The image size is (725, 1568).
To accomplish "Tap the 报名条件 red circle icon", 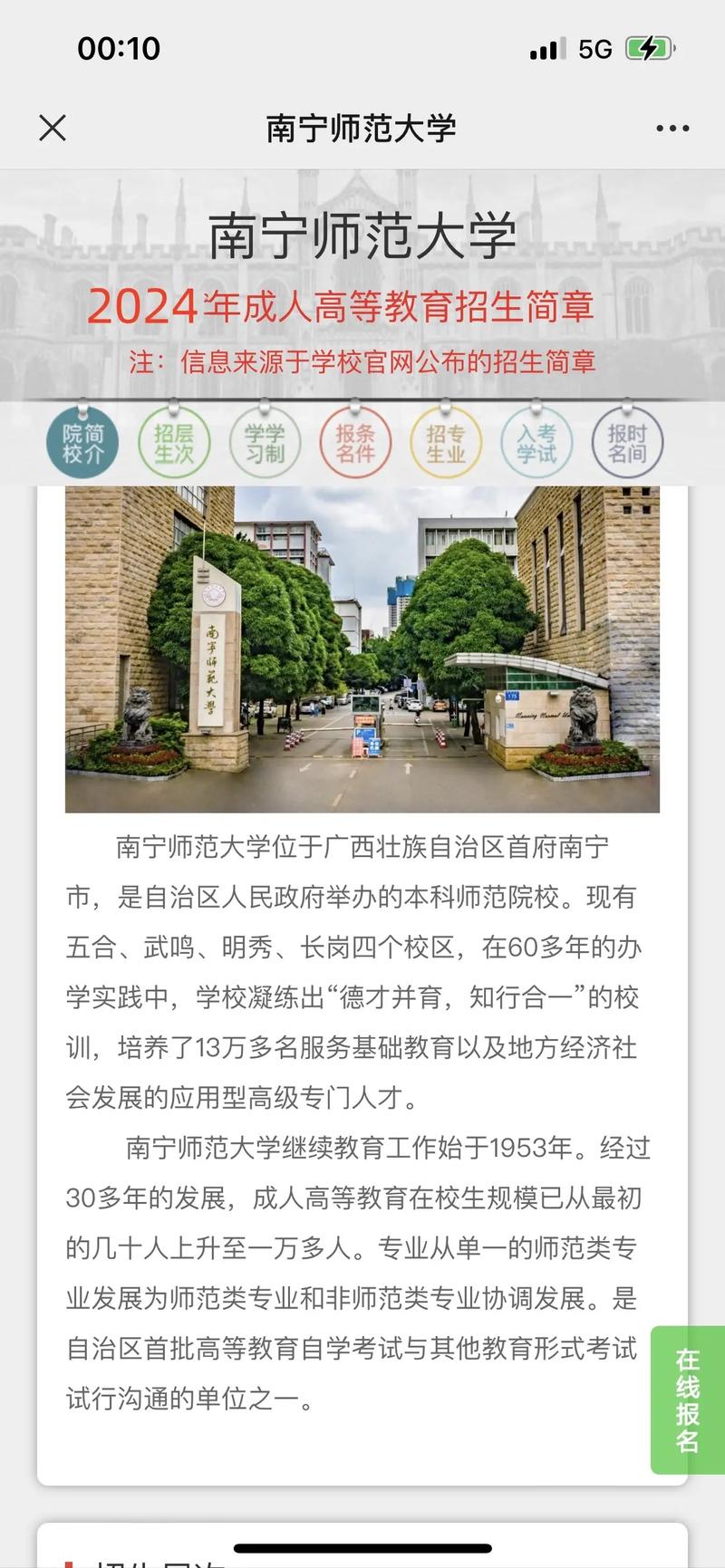I will [x=356, y=443].
